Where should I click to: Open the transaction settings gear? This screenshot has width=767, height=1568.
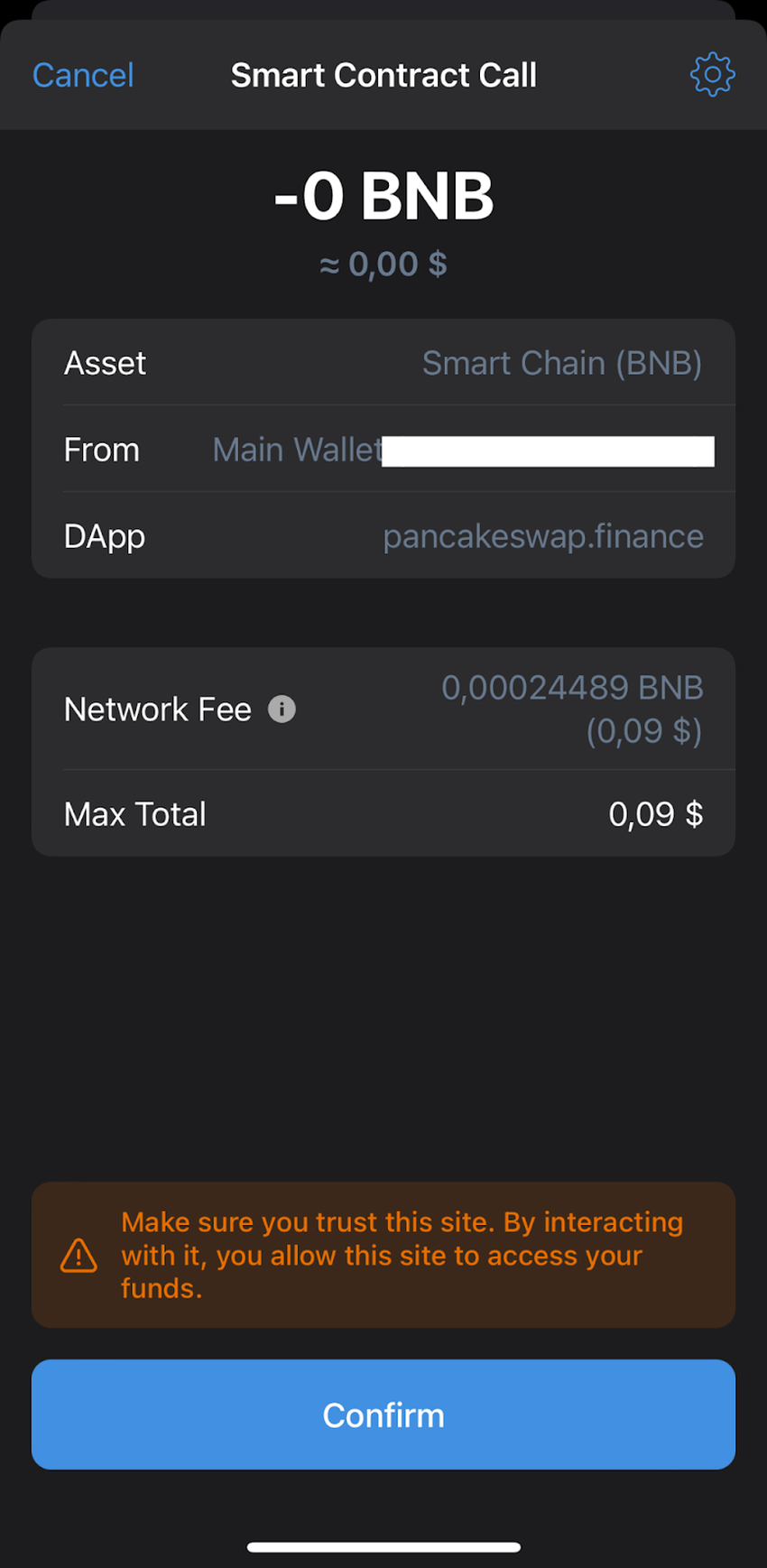(712, 75)
